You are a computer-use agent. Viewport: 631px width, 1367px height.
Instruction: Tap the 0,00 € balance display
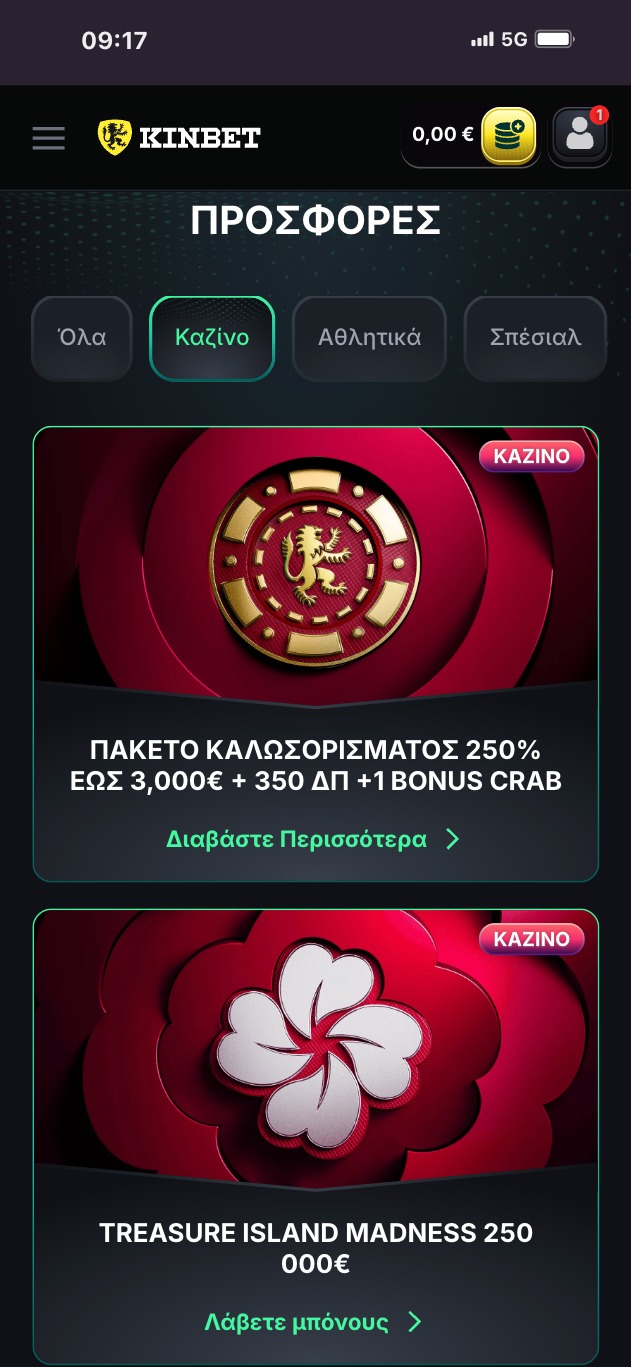442,135
